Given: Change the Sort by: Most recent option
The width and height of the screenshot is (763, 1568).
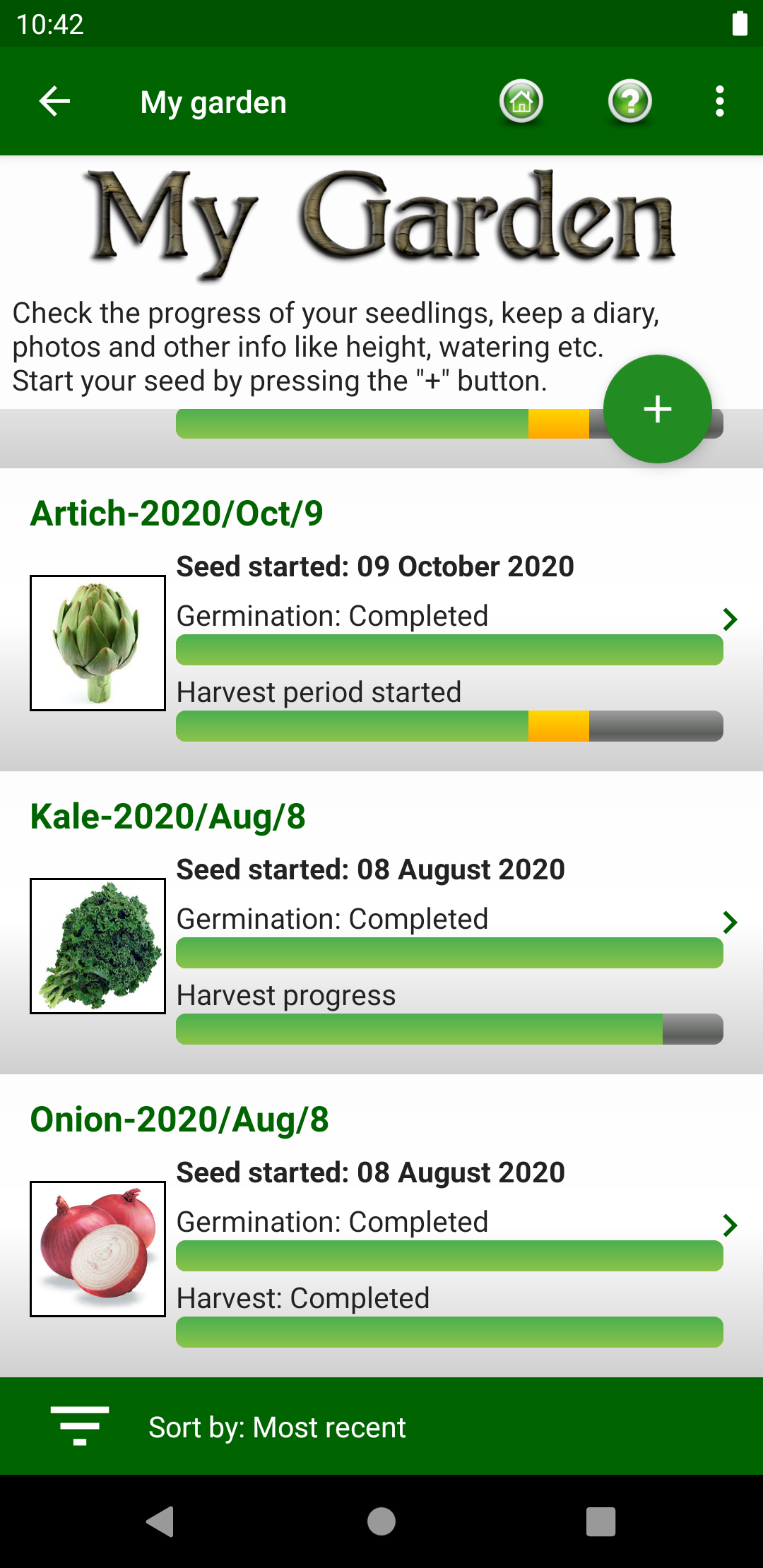Looking at the screenshot, I should pyautogui.click(x=381, y=1426).
